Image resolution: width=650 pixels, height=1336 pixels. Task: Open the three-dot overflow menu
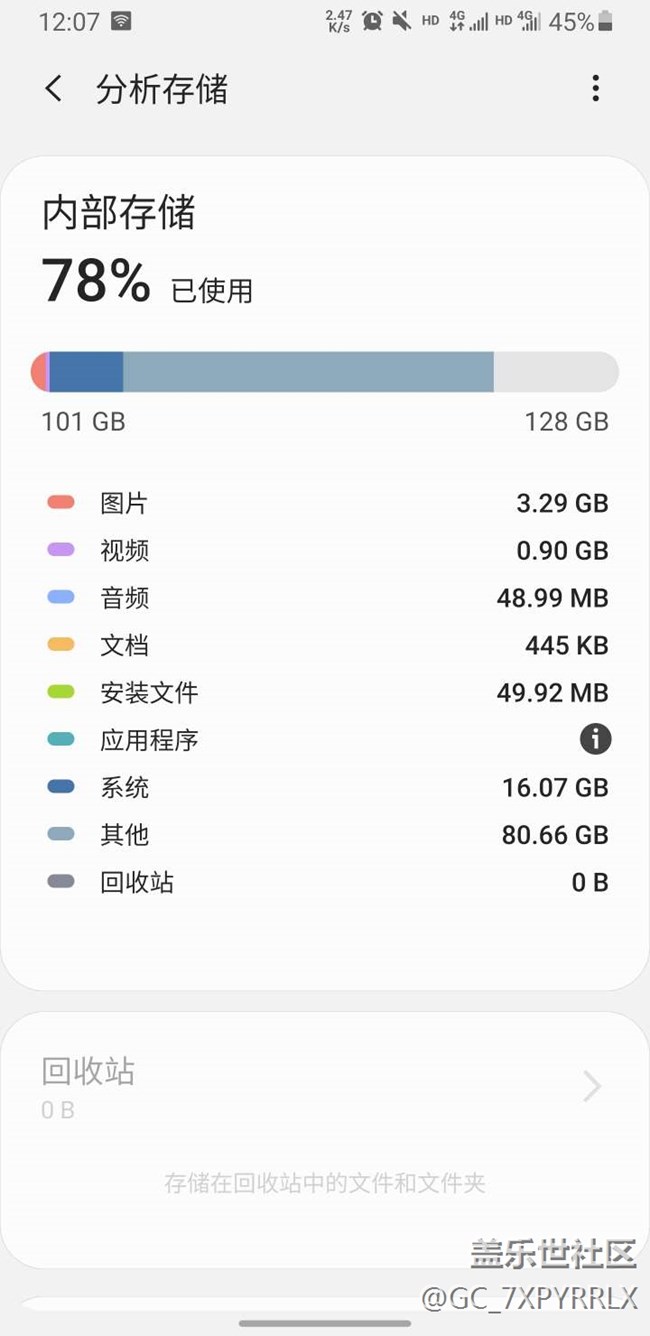[x=595, y=89]
